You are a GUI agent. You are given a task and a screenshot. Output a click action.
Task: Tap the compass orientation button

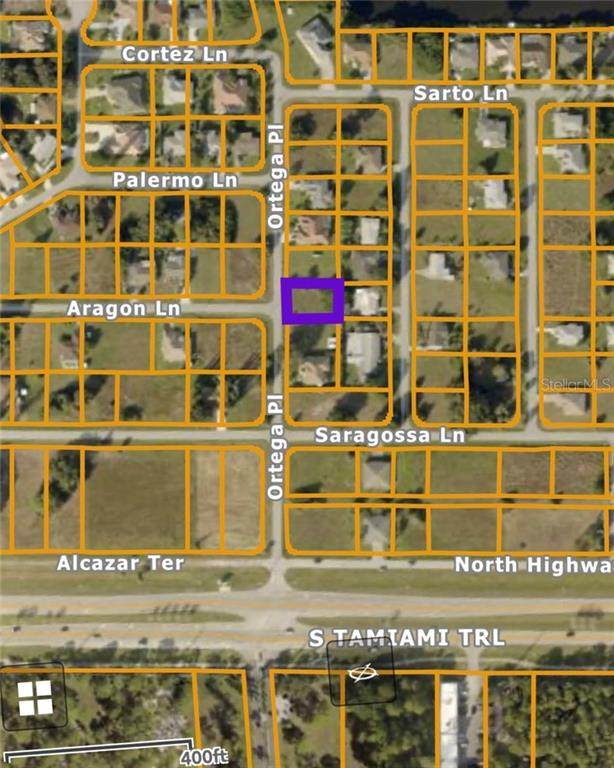(x=361, y=673)
